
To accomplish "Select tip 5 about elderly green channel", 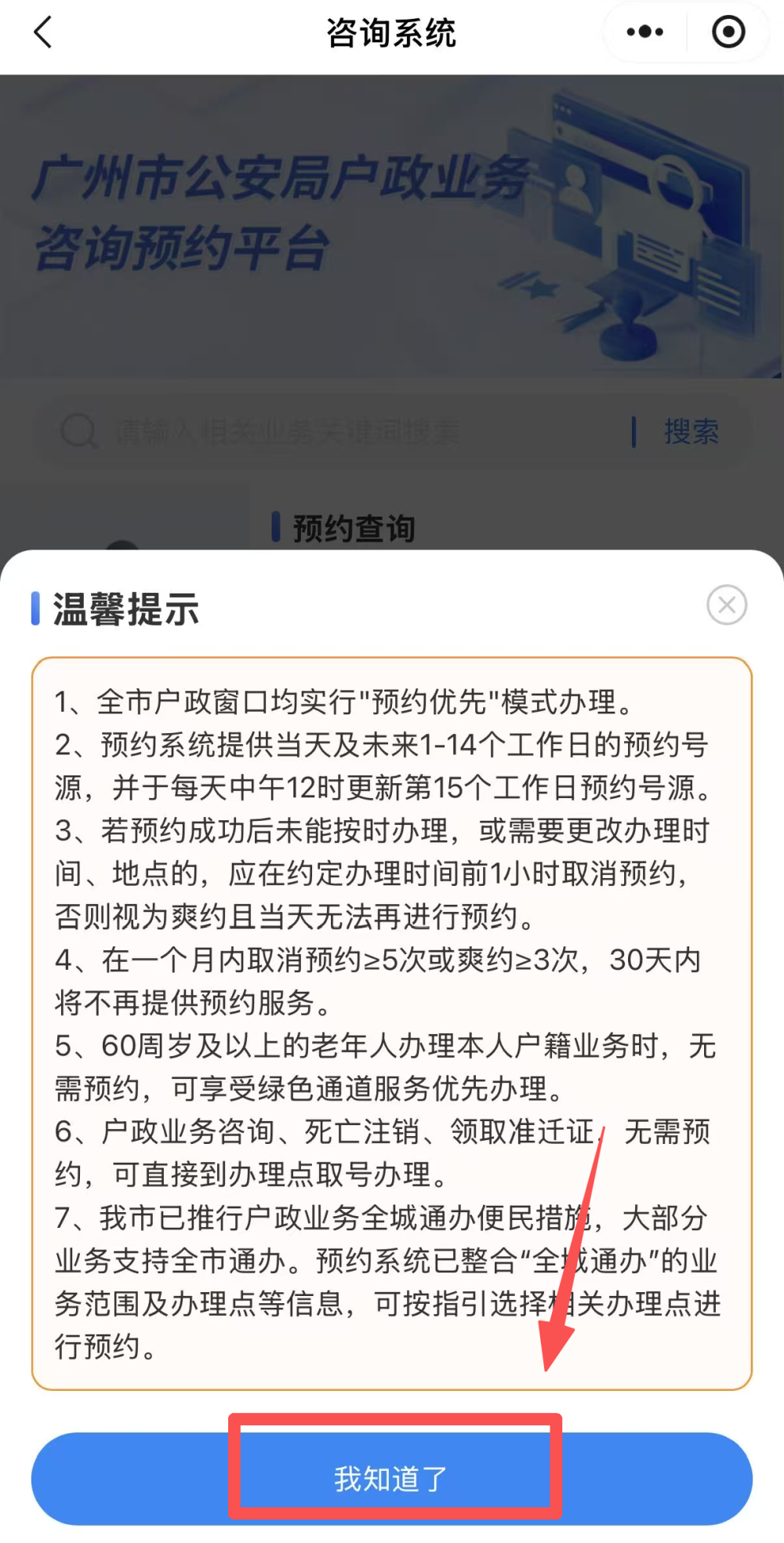I will (384, 1068).
